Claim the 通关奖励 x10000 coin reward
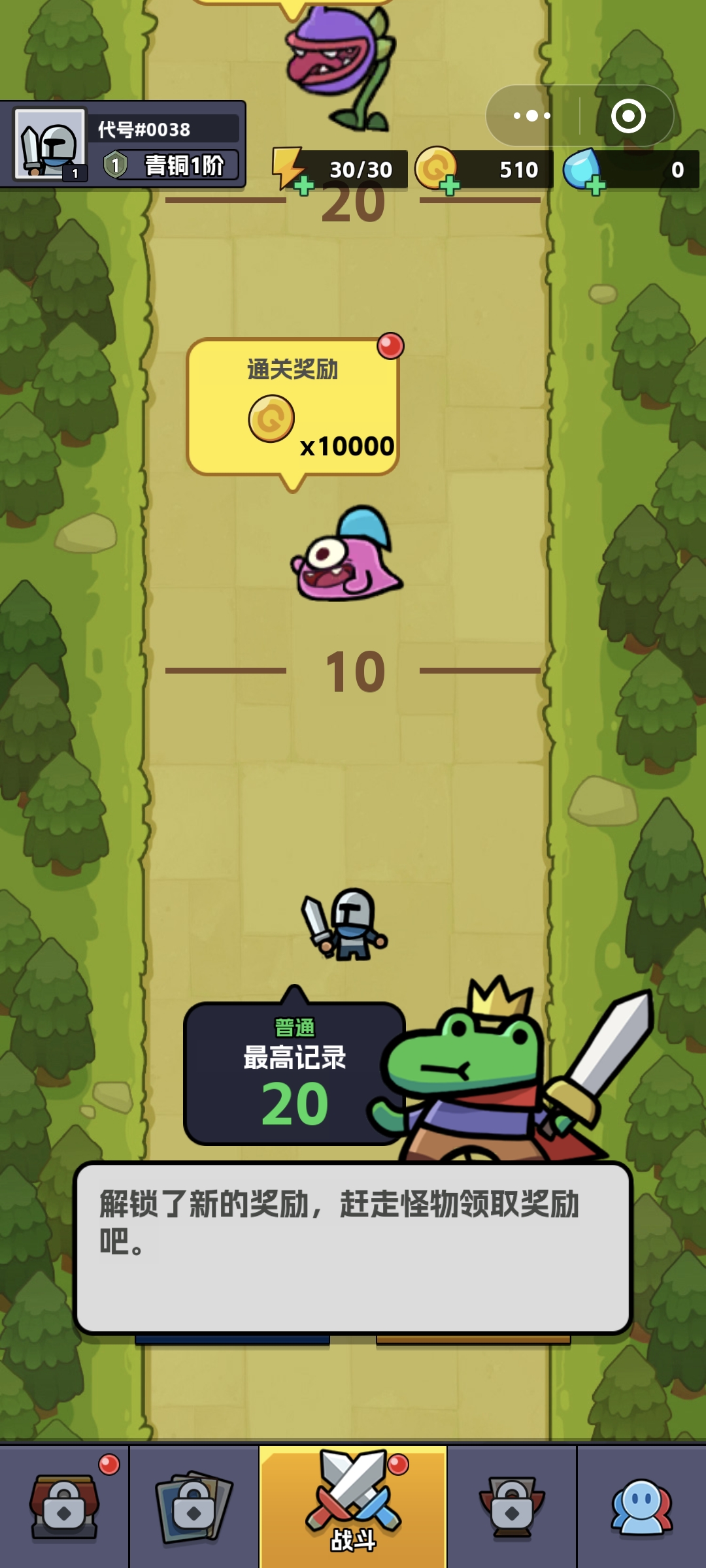 click(x=293, y=408)
